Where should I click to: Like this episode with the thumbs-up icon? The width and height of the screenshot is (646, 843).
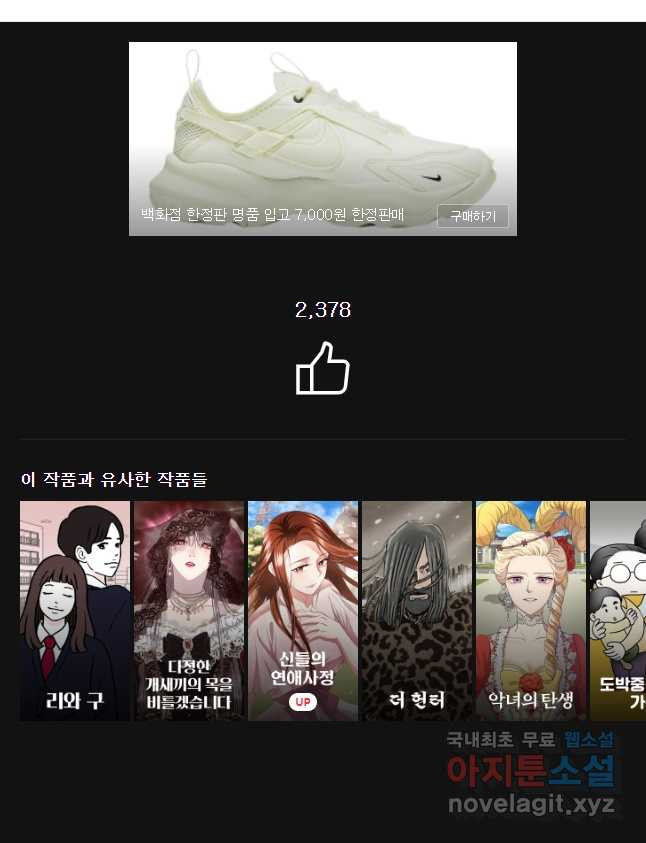tap(323, 369)
